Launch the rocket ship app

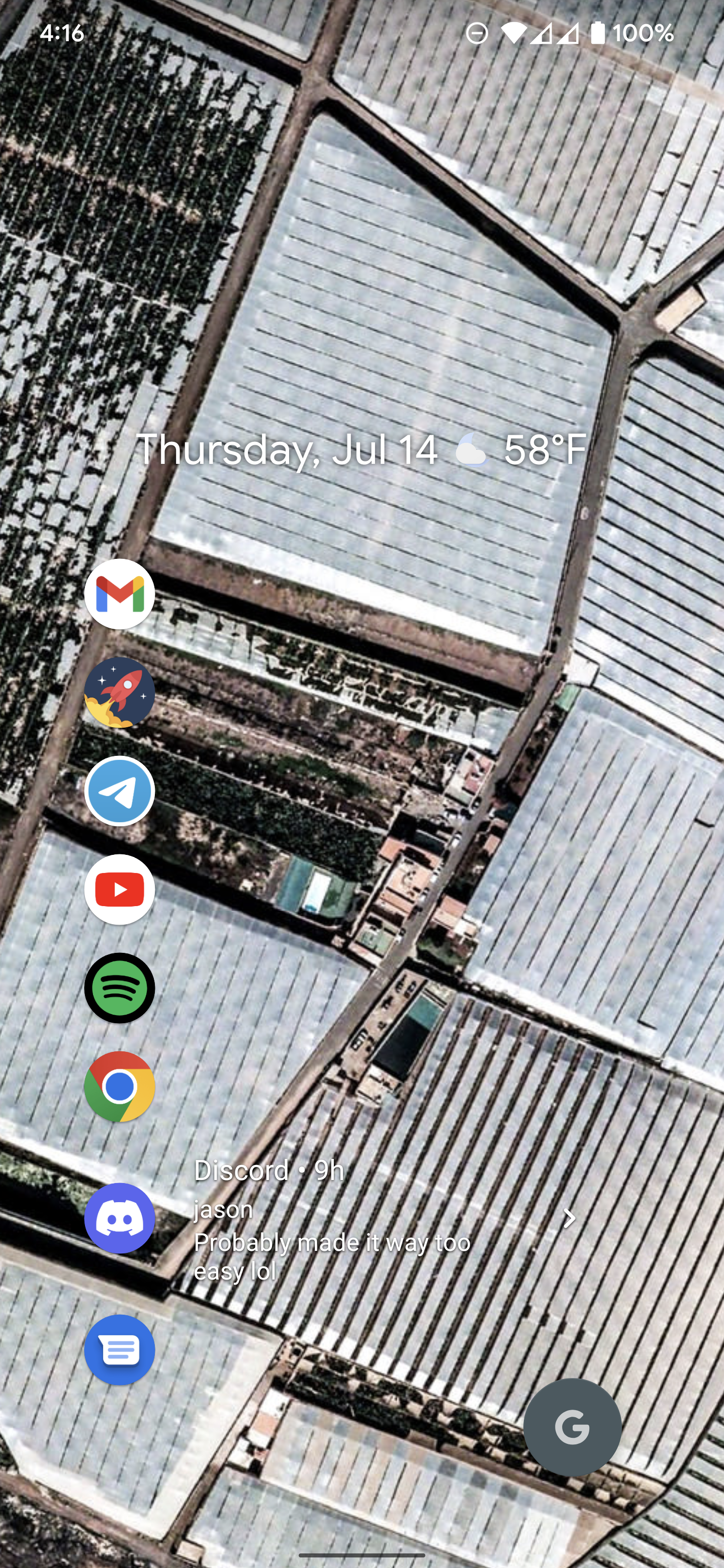coord(120,692)
